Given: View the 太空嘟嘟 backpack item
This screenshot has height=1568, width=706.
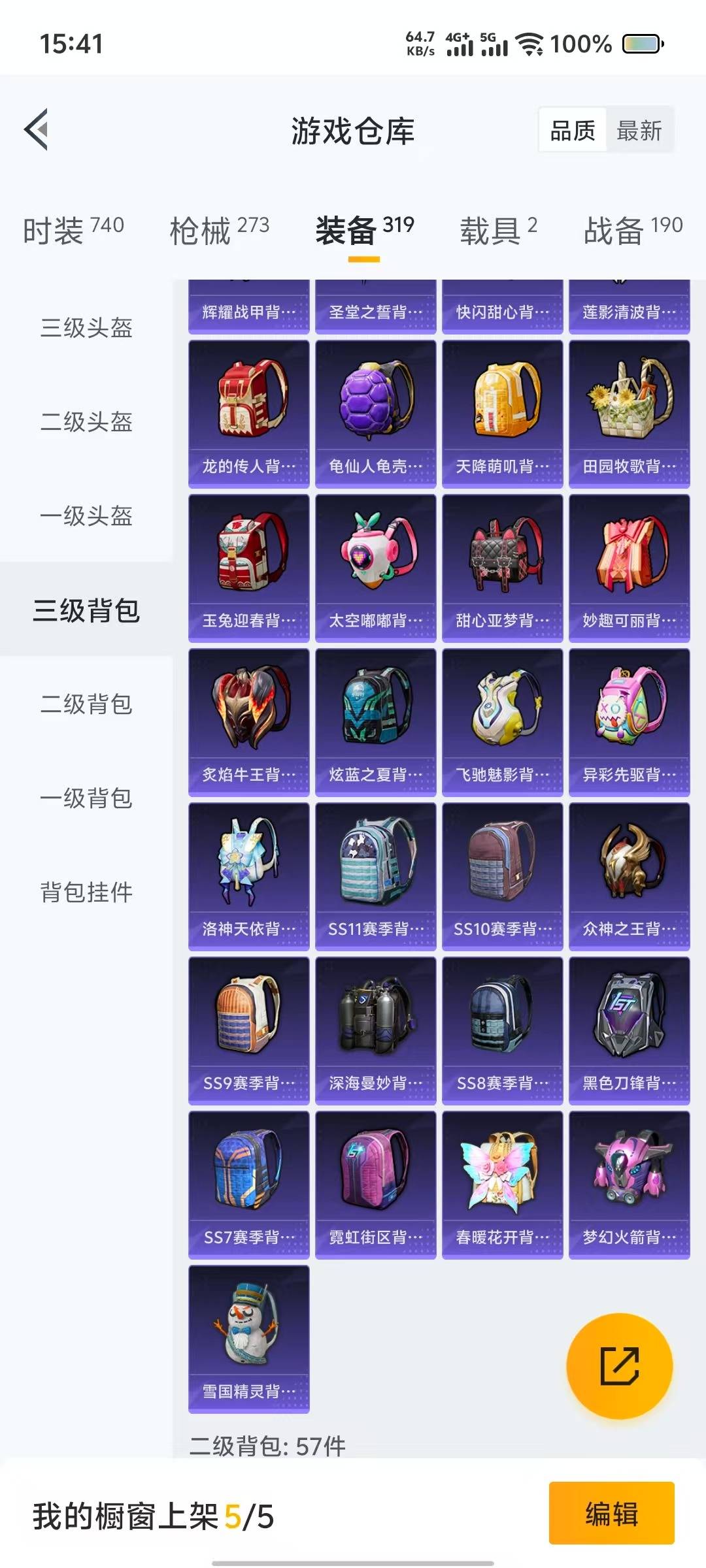Looking at the screenshot, I should point(375,568).
